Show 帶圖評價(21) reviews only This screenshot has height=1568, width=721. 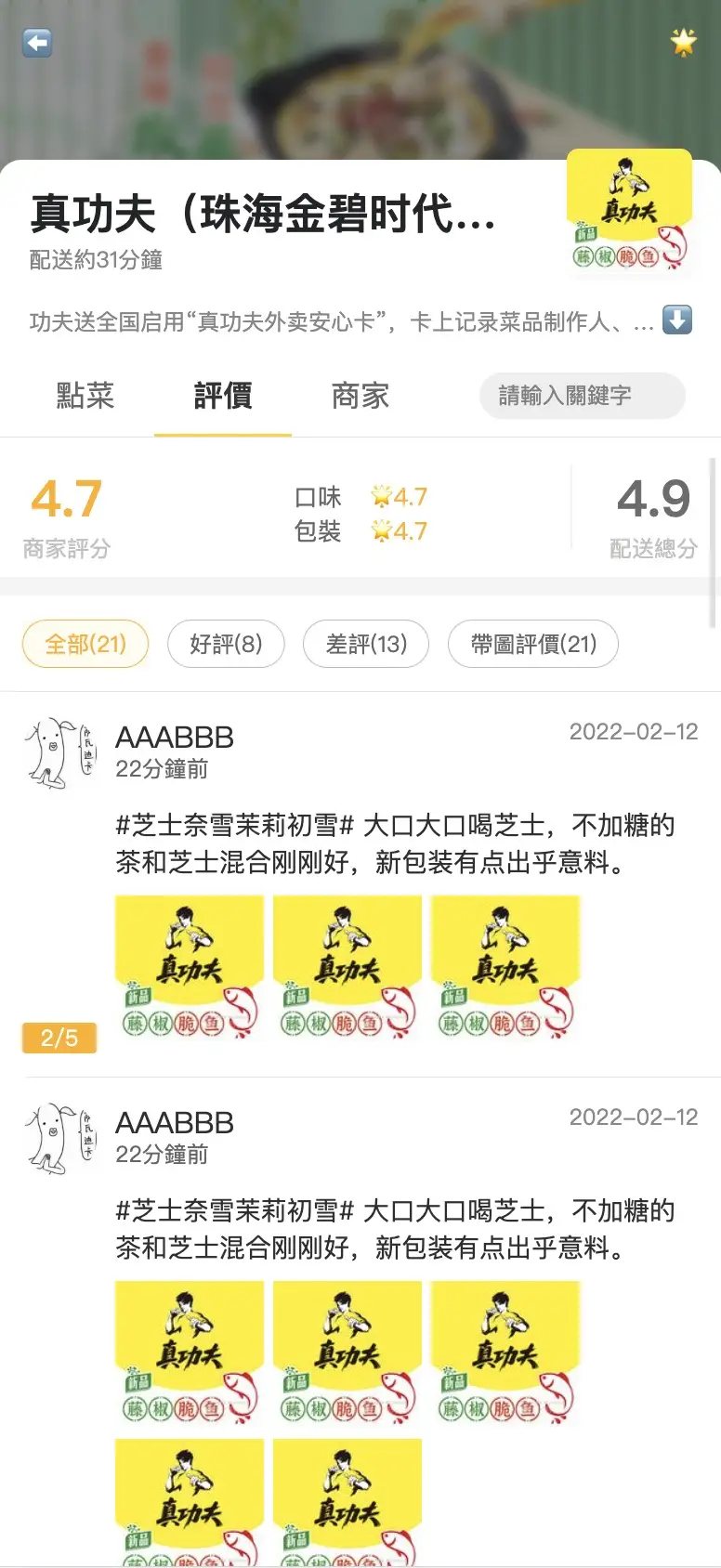tap(533, 644)
